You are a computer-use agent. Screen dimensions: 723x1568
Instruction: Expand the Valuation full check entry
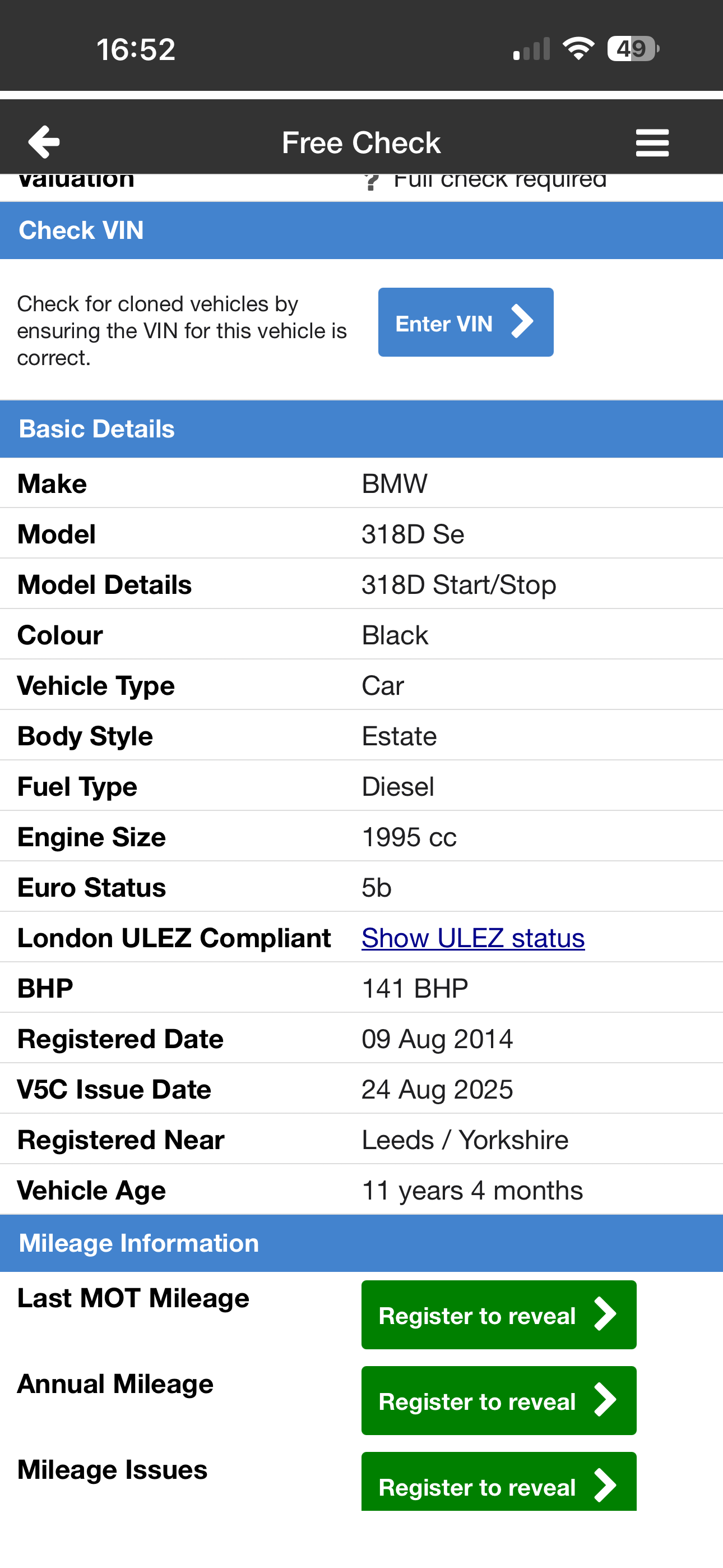tap(499, 179)
